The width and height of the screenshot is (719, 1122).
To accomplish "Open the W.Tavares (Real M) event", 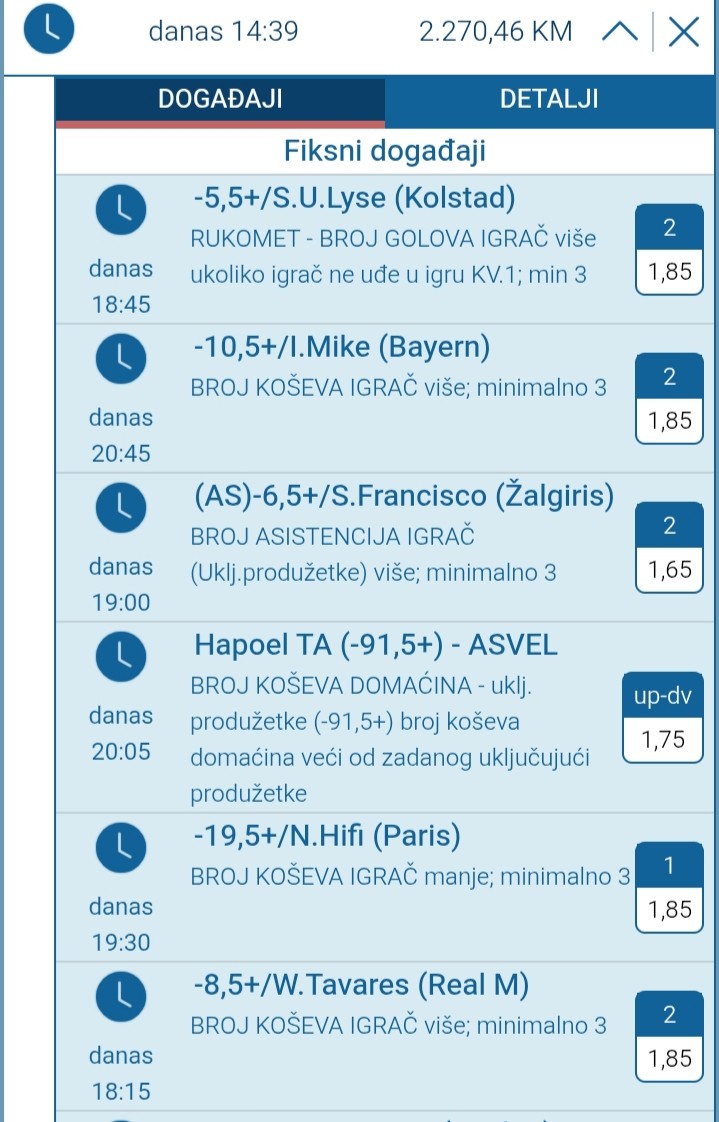I will click(x=361, y=986).
